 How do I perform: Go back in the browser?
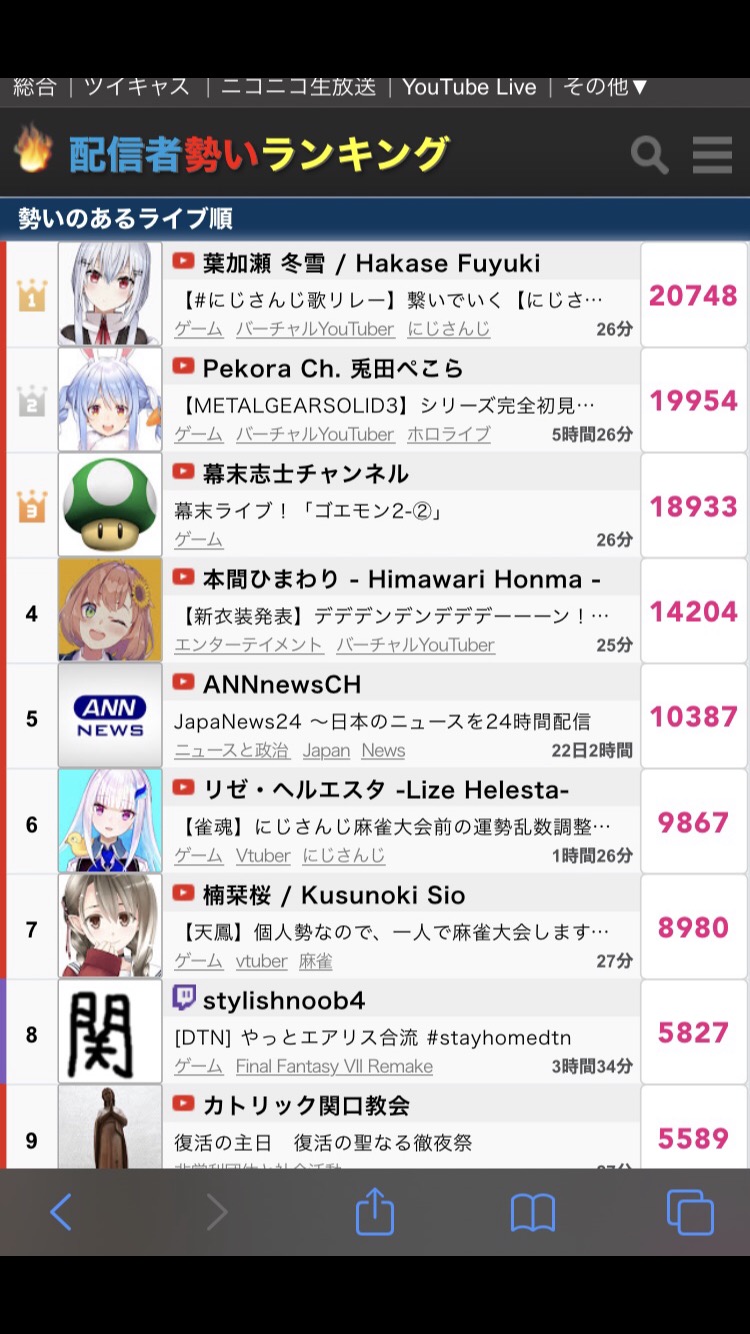pyautogui.click(x=61, y=1212)
